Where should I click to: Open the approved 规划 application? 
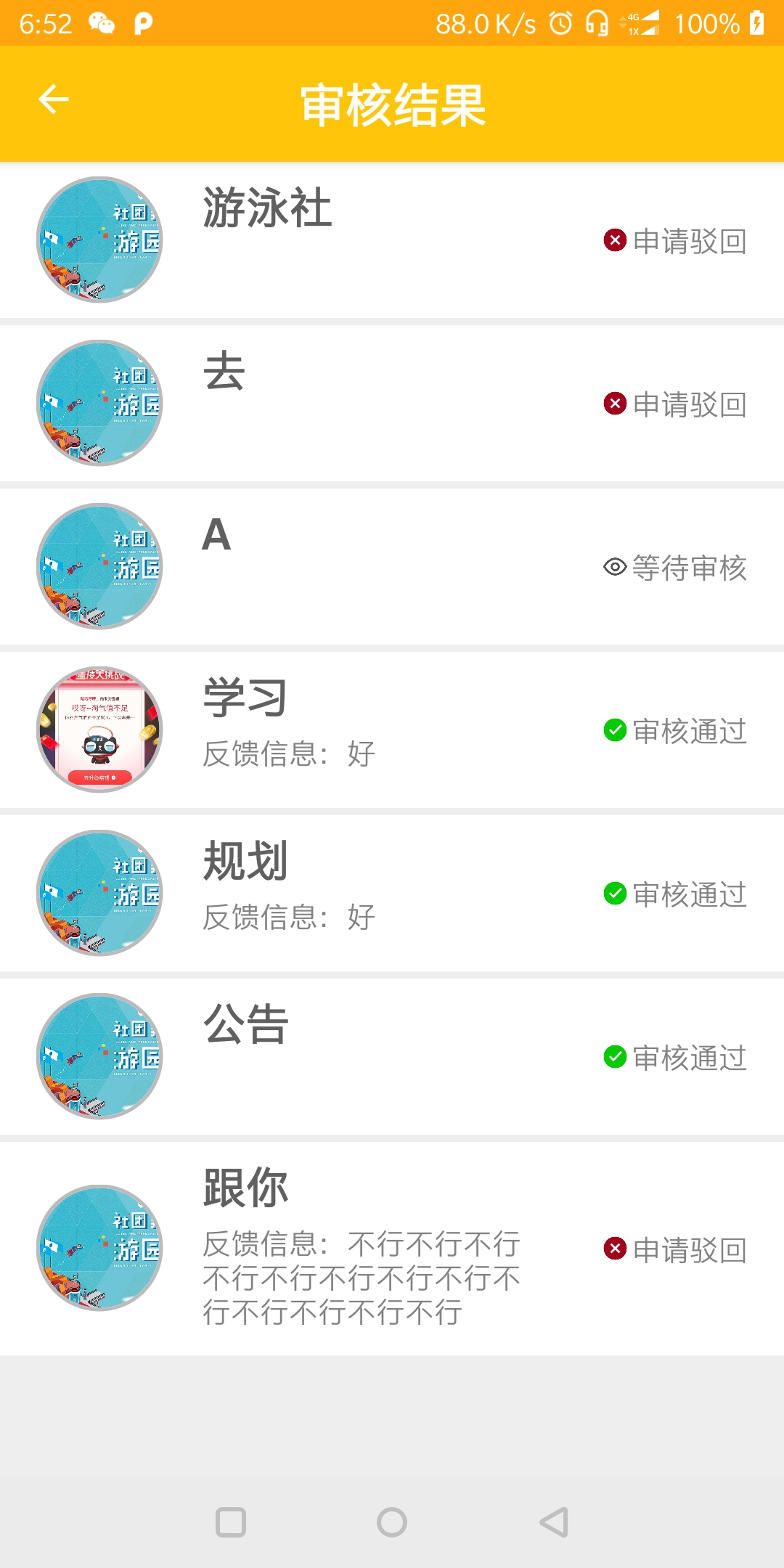point(392,893)
